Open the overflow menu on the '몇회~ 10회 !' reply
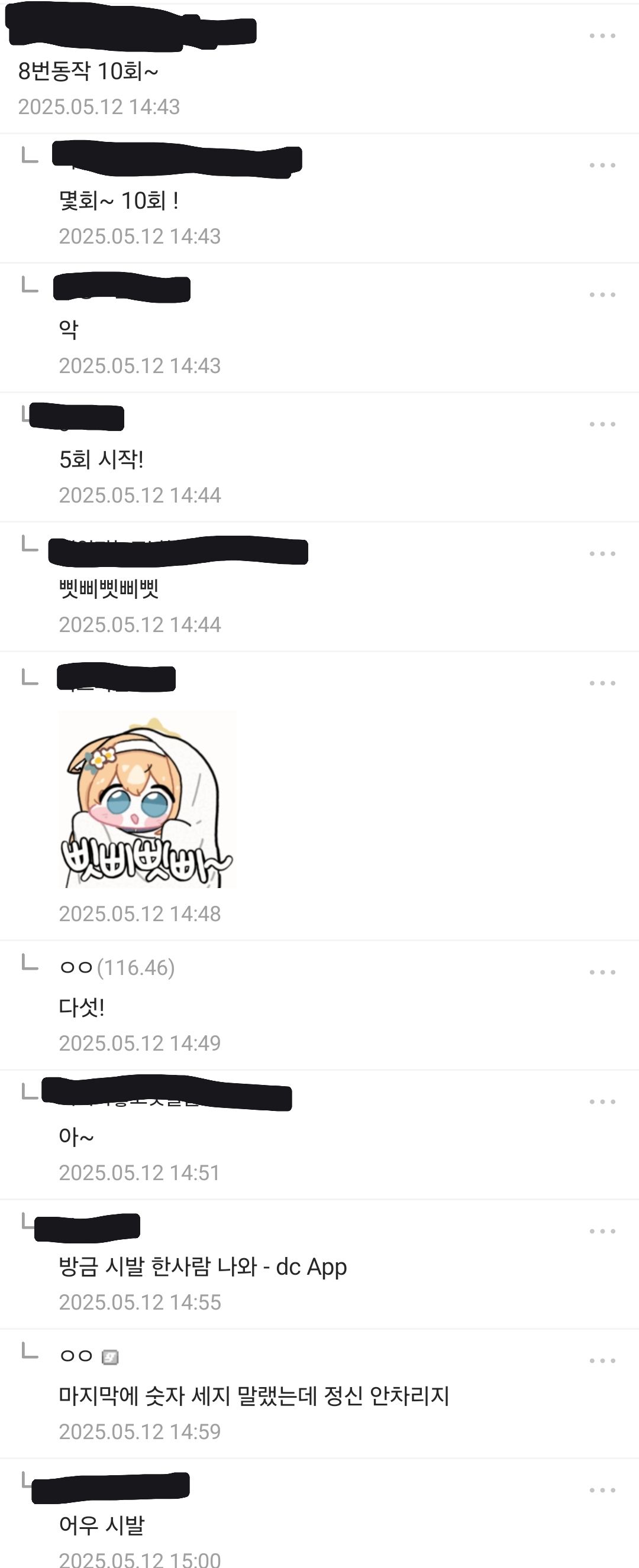The height and width of the screenshot is (1568, 639). (x=602, y=166)
